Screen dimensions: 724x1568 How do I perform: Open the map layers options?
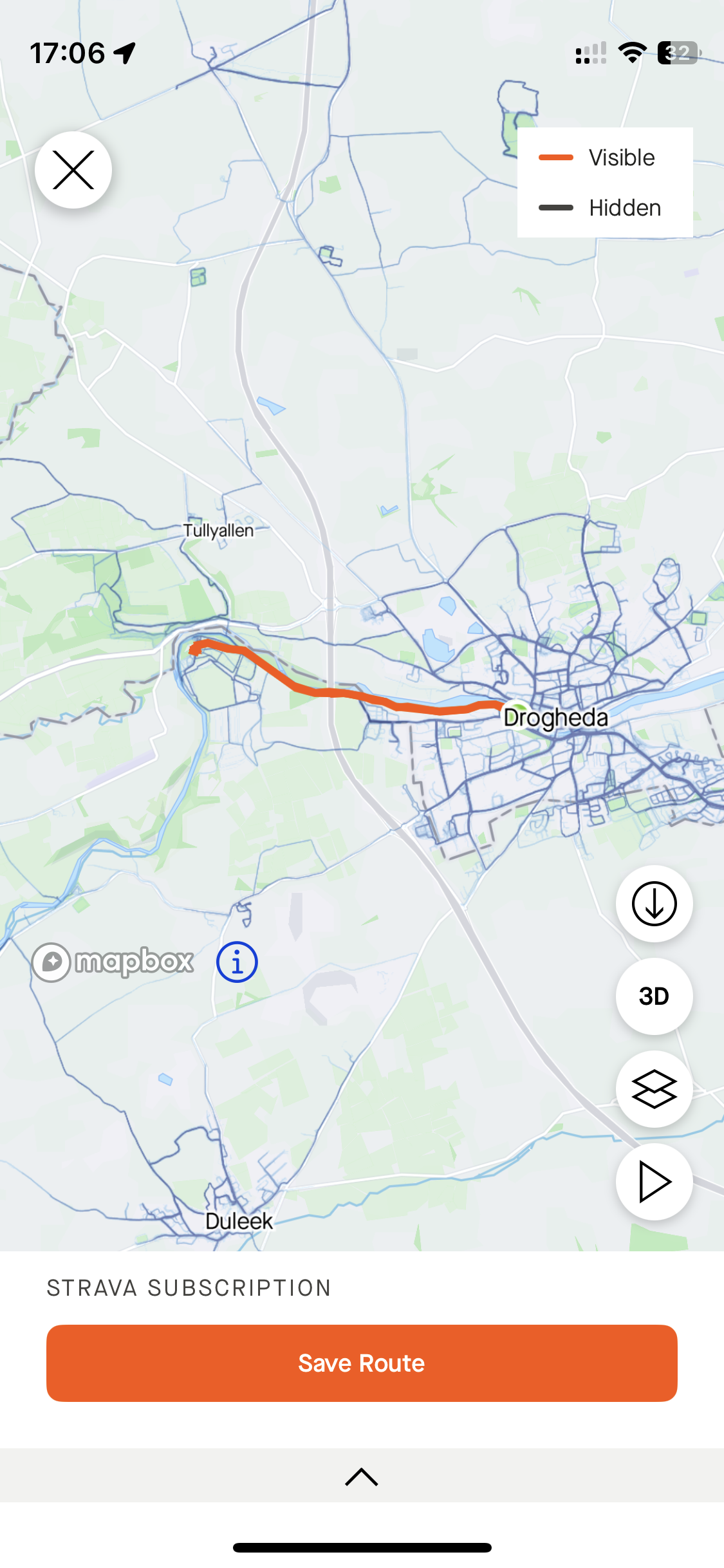tap(654, 1089)
